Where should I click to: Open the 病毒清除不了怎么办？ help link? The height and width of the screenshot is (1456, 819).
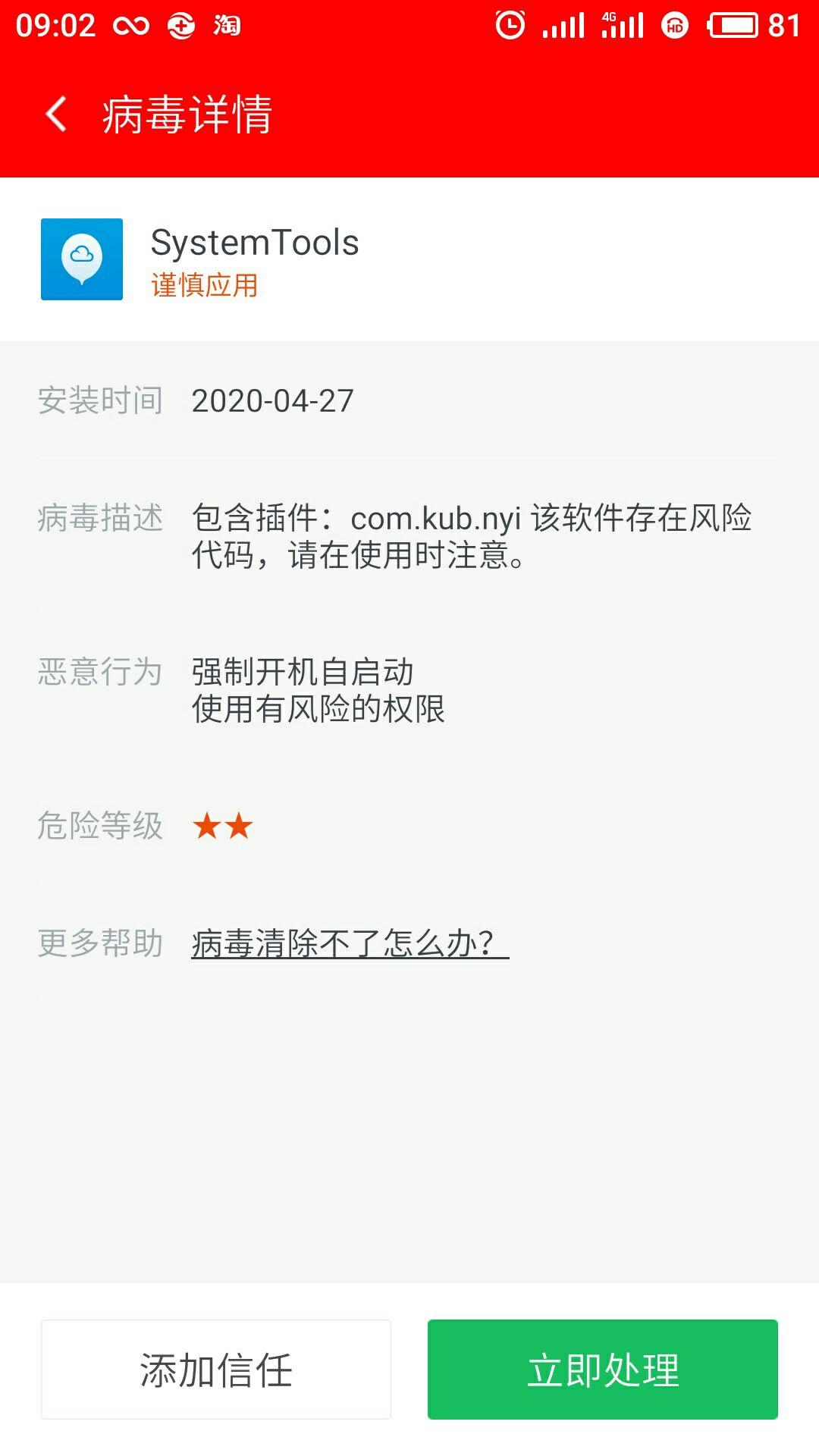pos(349,943)
